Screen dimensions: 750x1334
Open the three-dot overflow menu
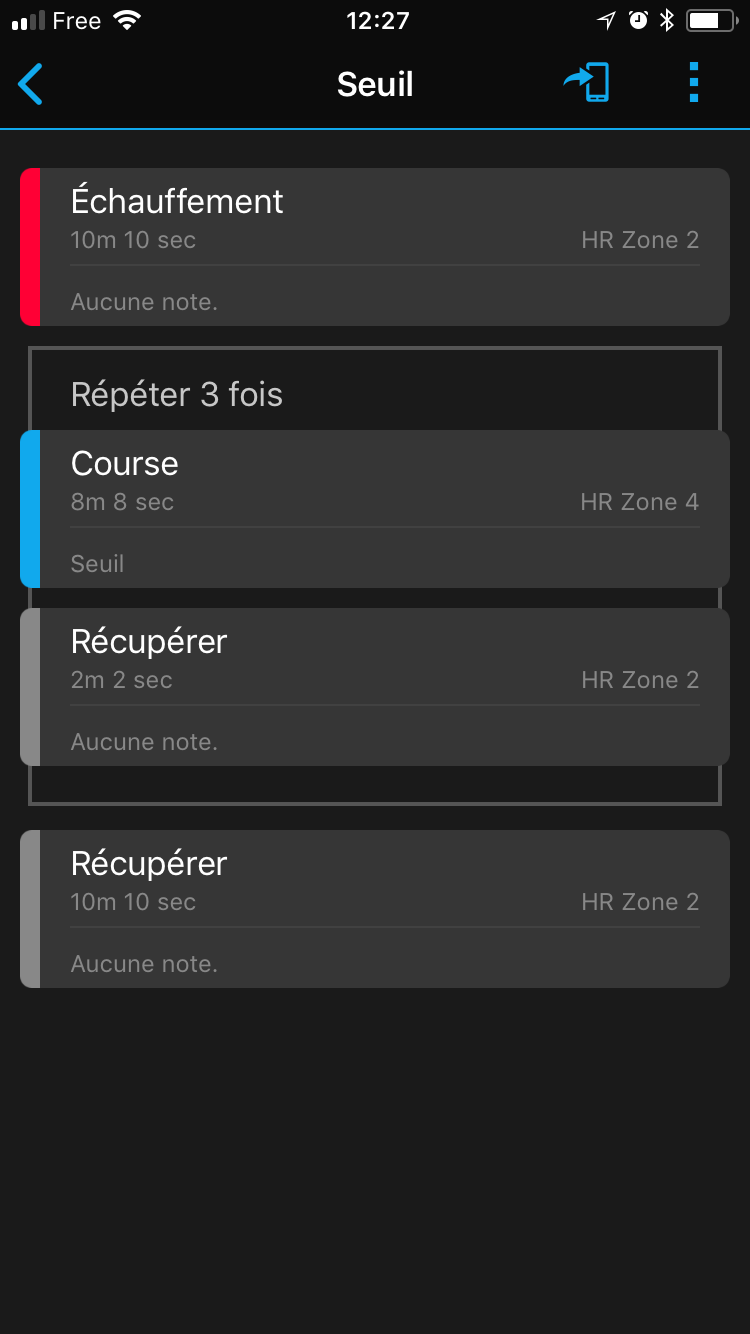(x=694, y=83)
